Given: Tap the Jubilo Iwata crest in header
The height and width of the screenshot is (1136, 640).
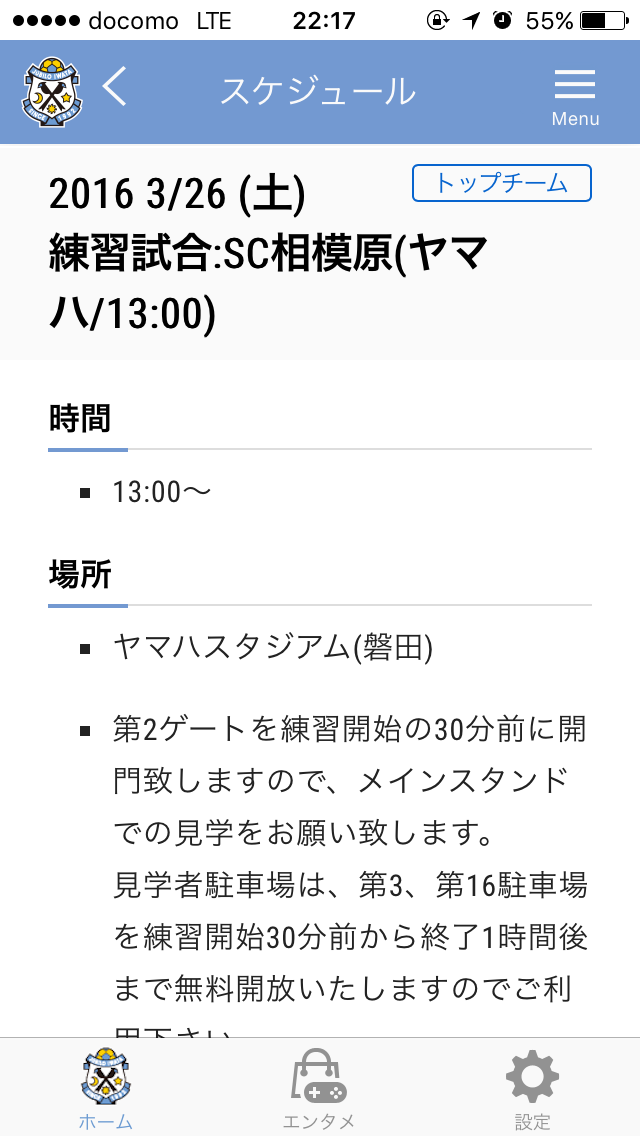Looking at the screenshot, I should click(52, 92).
